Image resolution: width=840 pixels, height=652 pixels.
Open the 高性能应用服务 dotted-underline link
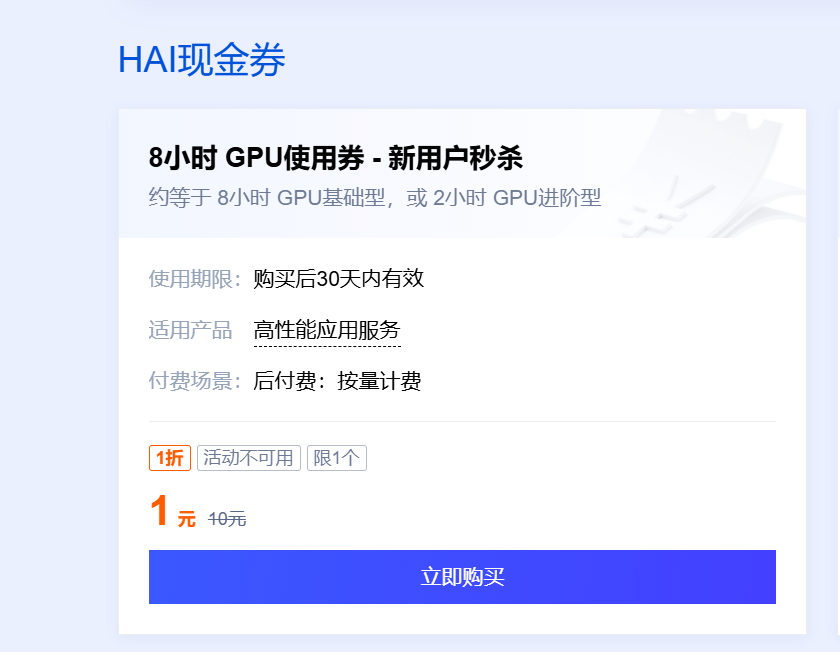[x=327, y=331]
